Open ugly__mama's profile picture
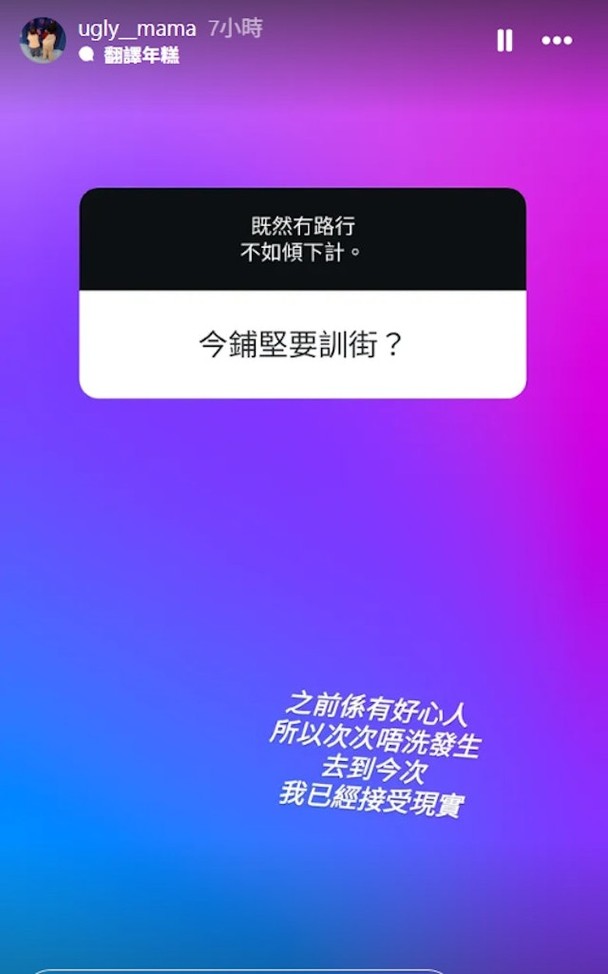The height and width of the screenshot is (974, 608). point(43,40)
